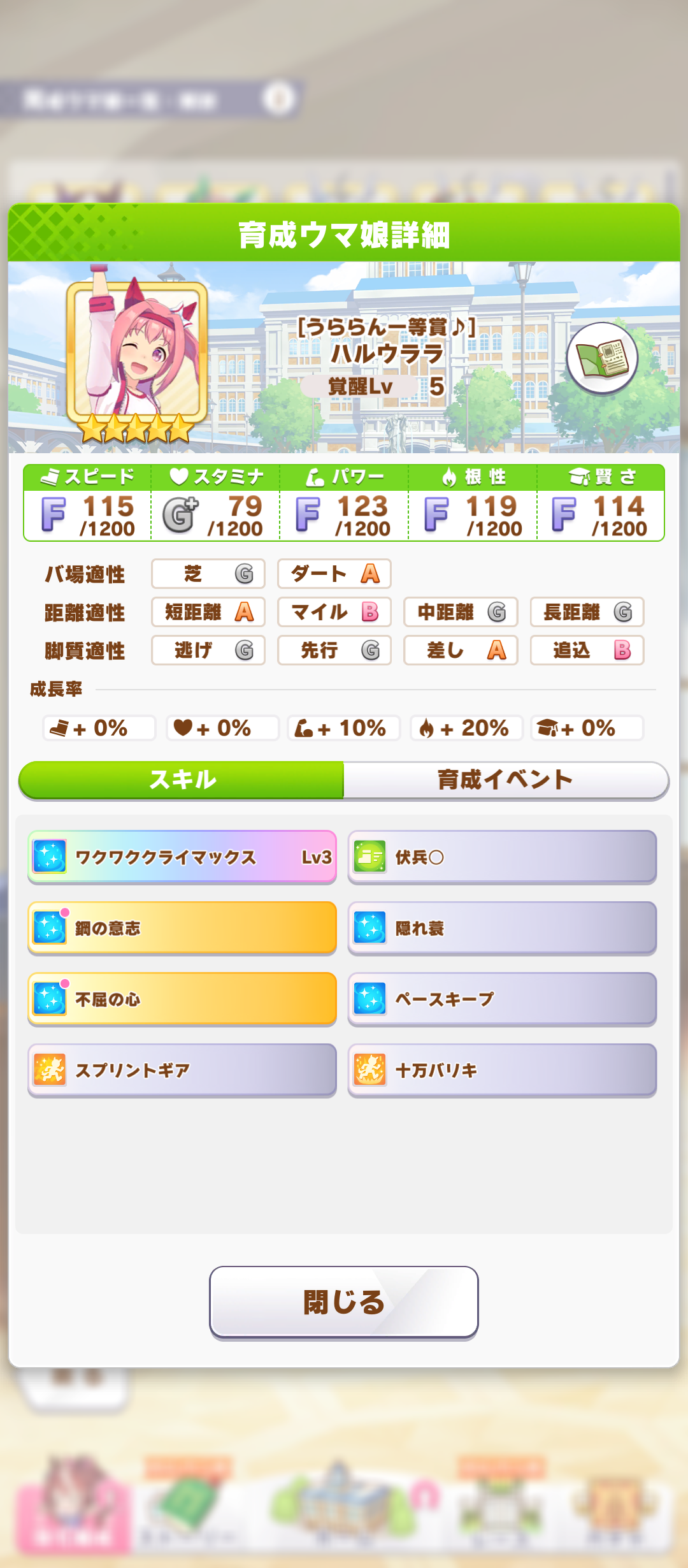The width and height of the screenshot is (688, 1568).
Task: Show the 隠れ蓑 skill description
Action: click(502, 928)
